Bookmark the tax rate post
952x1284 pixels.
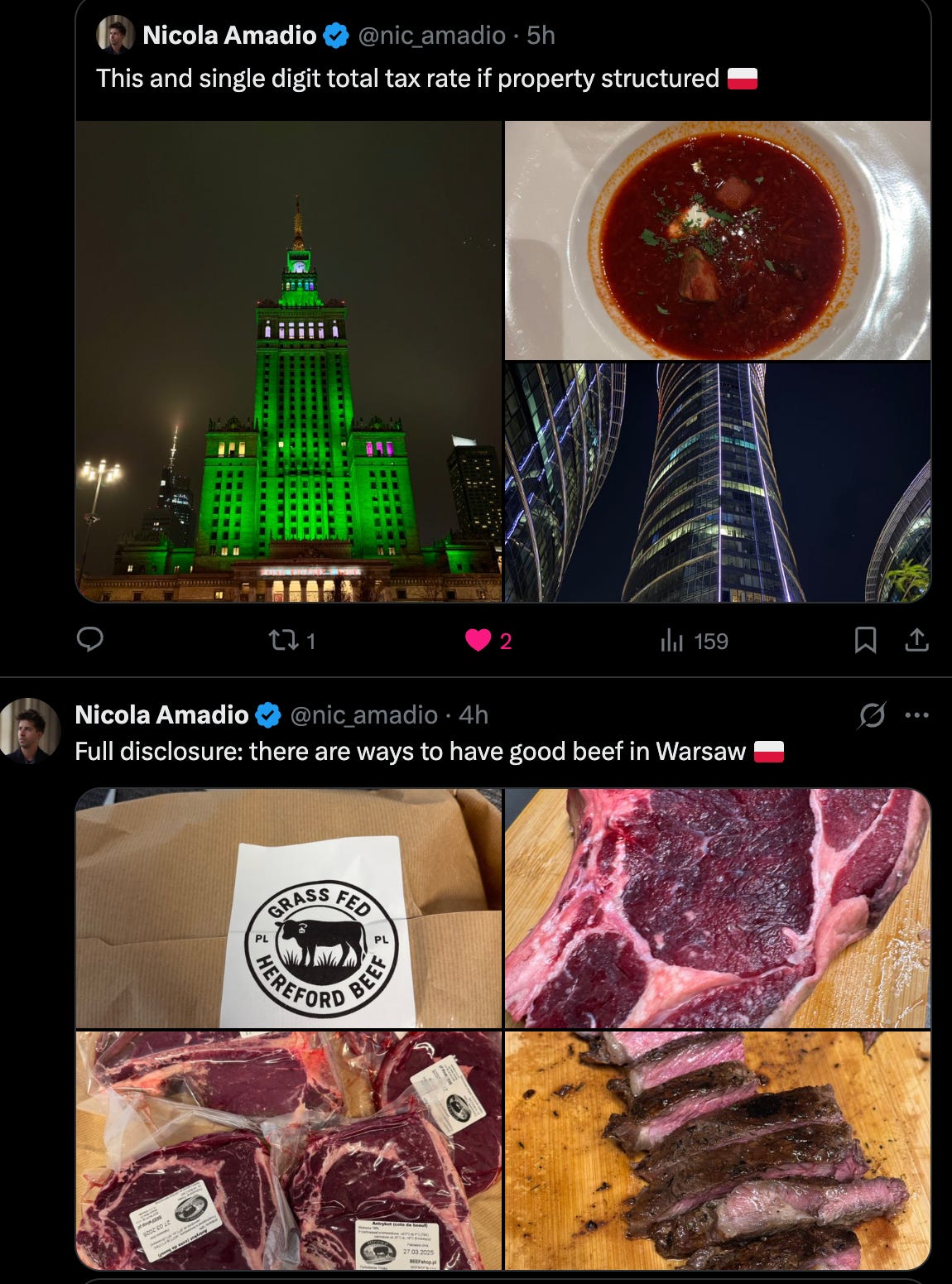[x=865, y=640]
